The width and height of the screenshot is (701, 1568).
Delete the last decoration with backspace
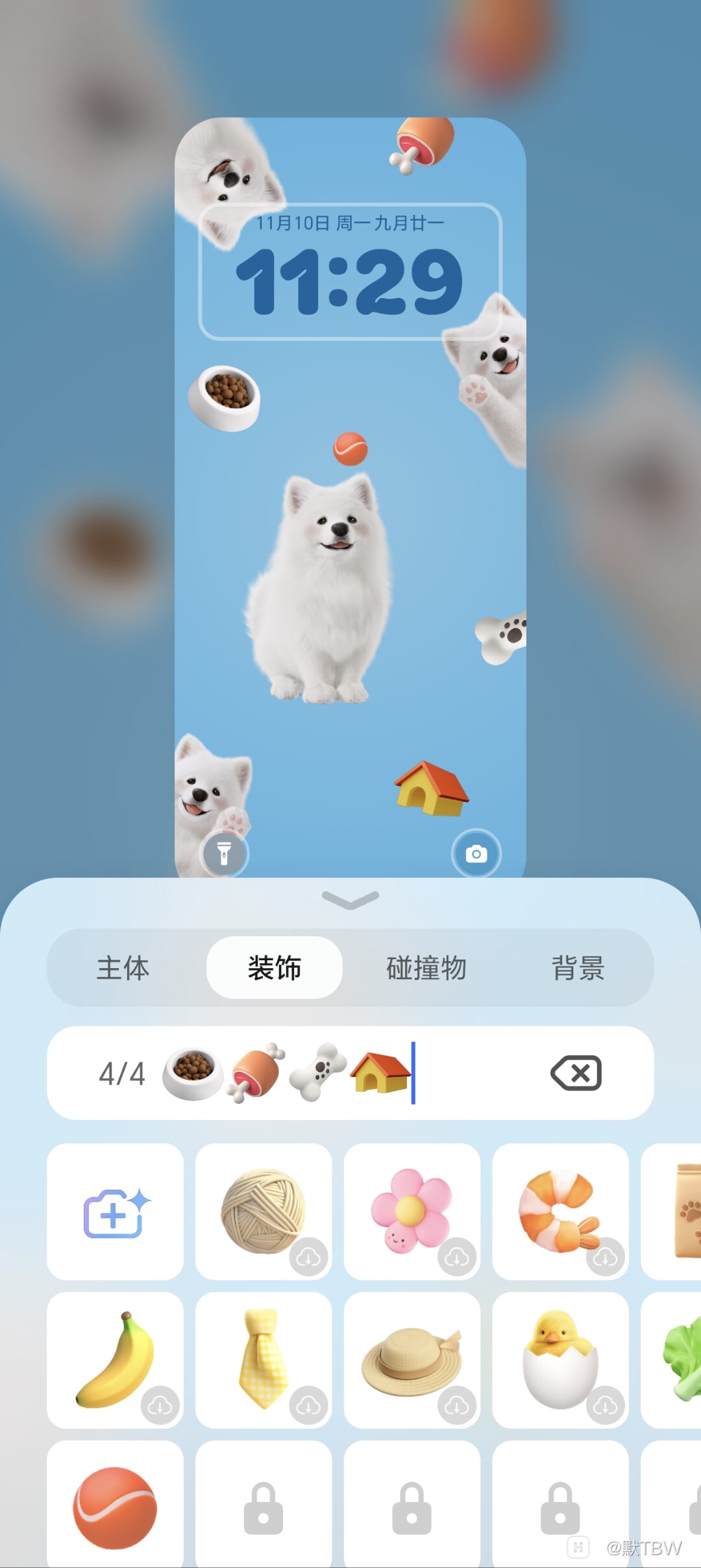576,1073
